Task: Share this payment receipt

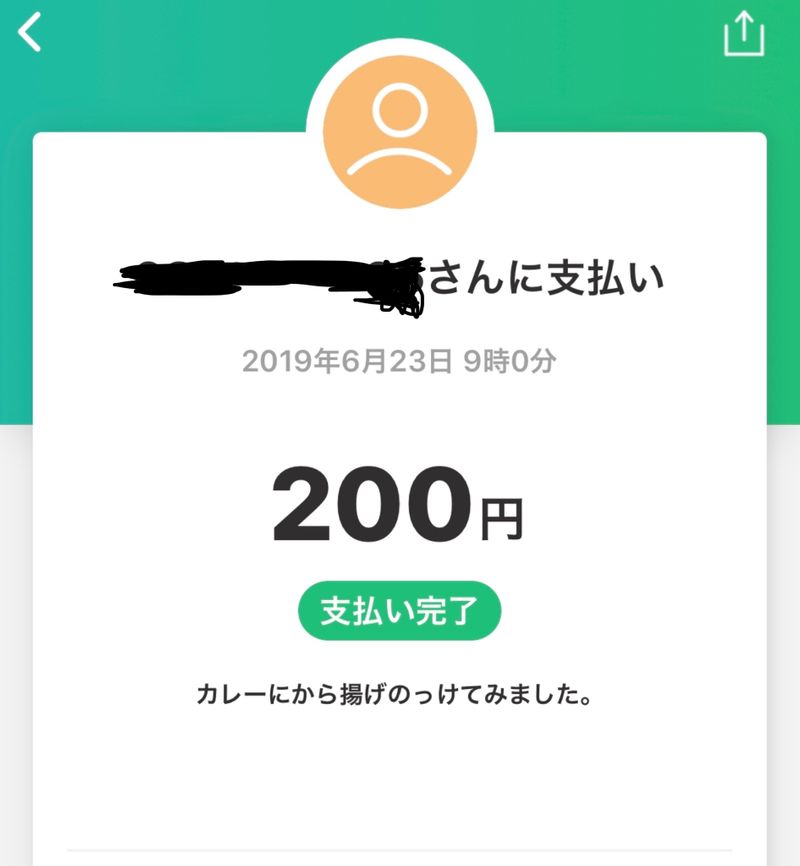Action: click(743, 34)
